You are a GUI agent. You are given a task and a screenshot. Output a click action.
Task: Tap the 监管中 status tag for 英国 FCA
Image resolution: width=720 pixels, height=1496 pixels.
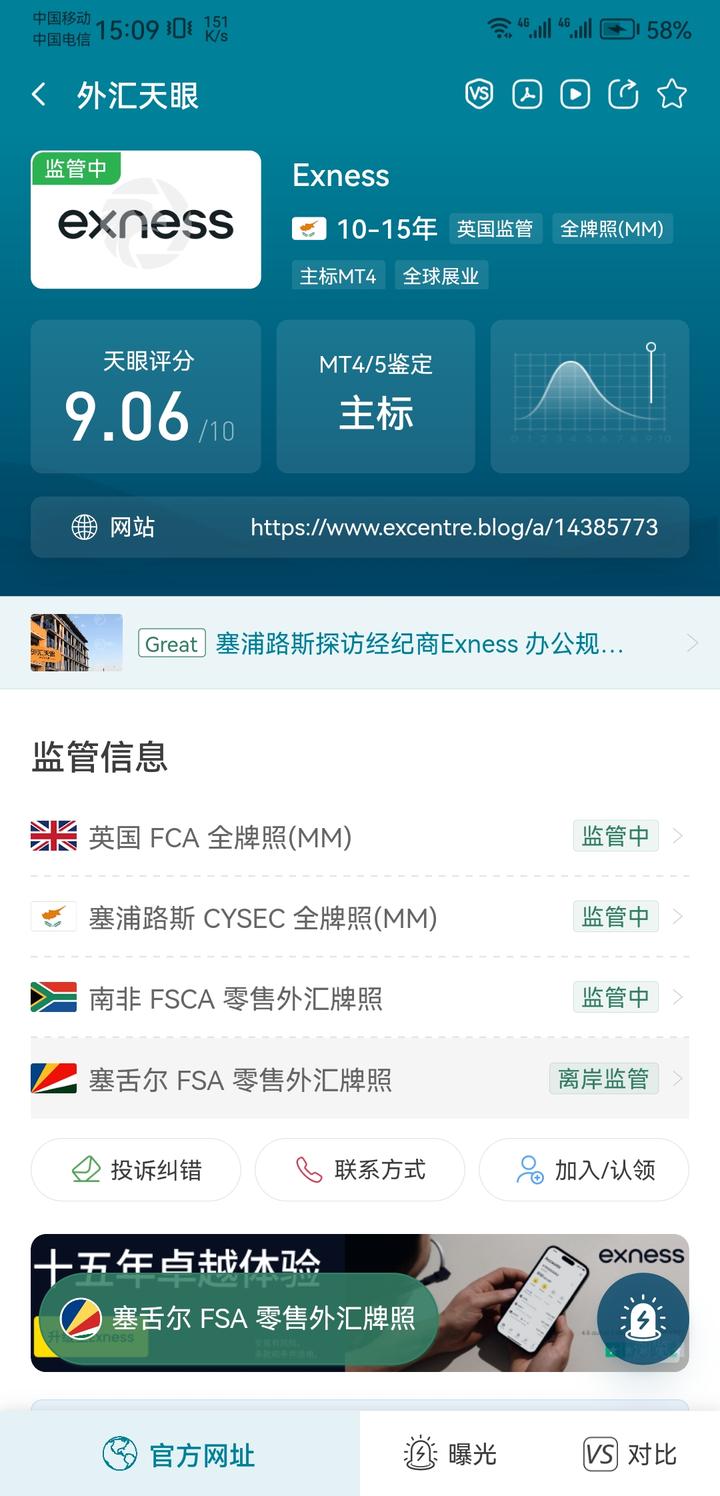tap(616, 836)
